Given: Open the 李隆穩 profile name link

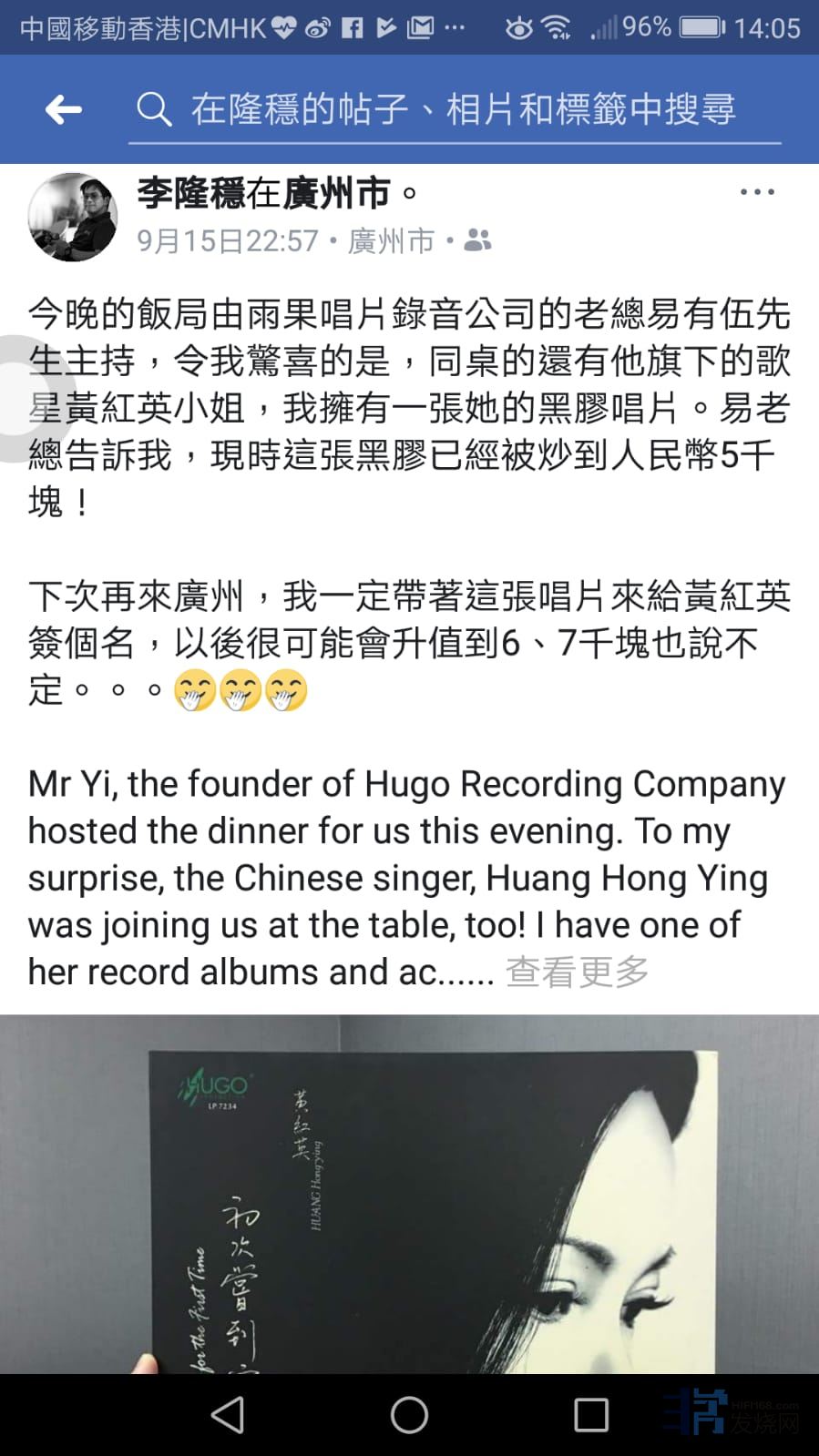Looking at the screenshot, I should 191,193.
